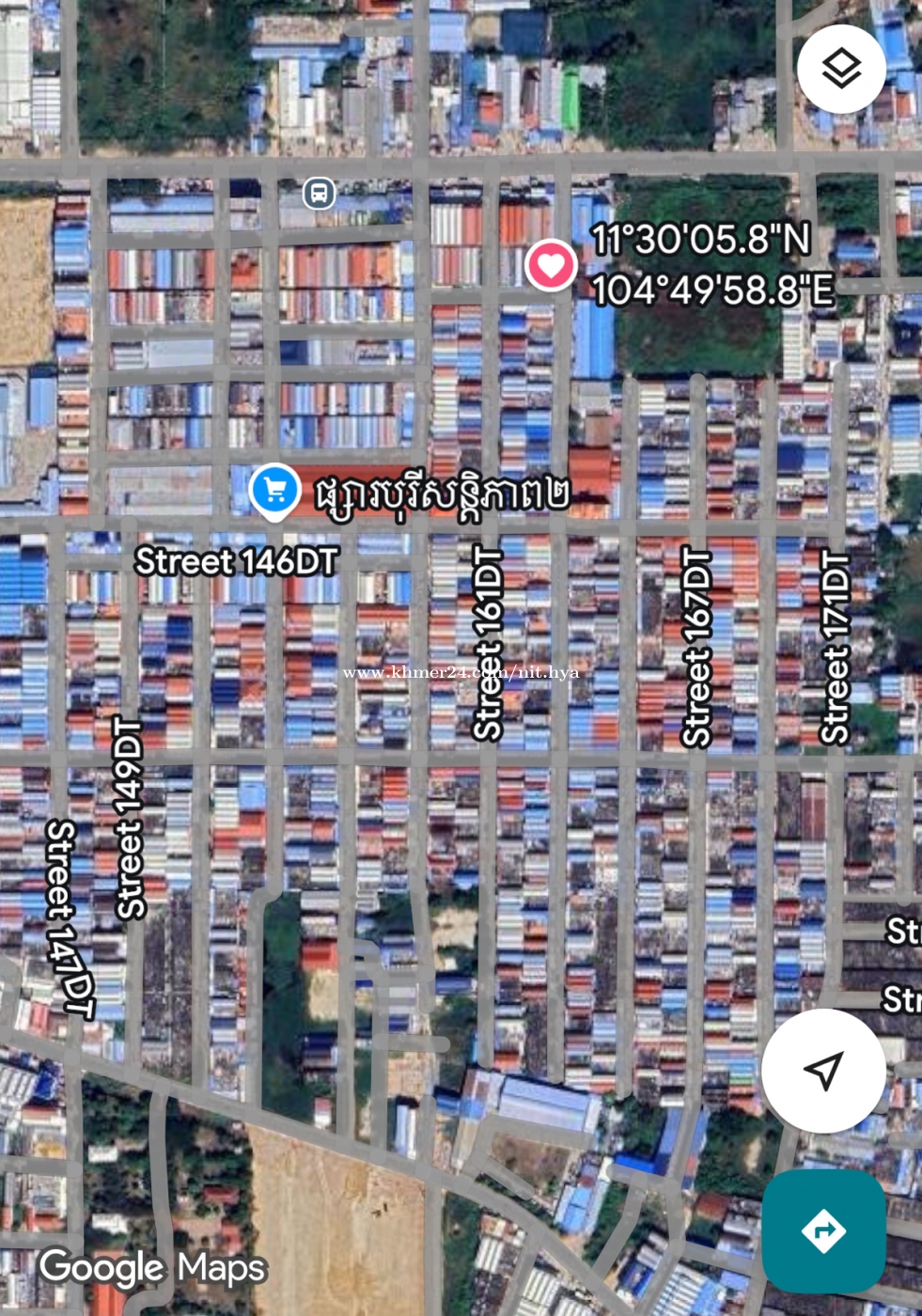
Task: Center map on my location
Action: click(x=823, y=1070)
